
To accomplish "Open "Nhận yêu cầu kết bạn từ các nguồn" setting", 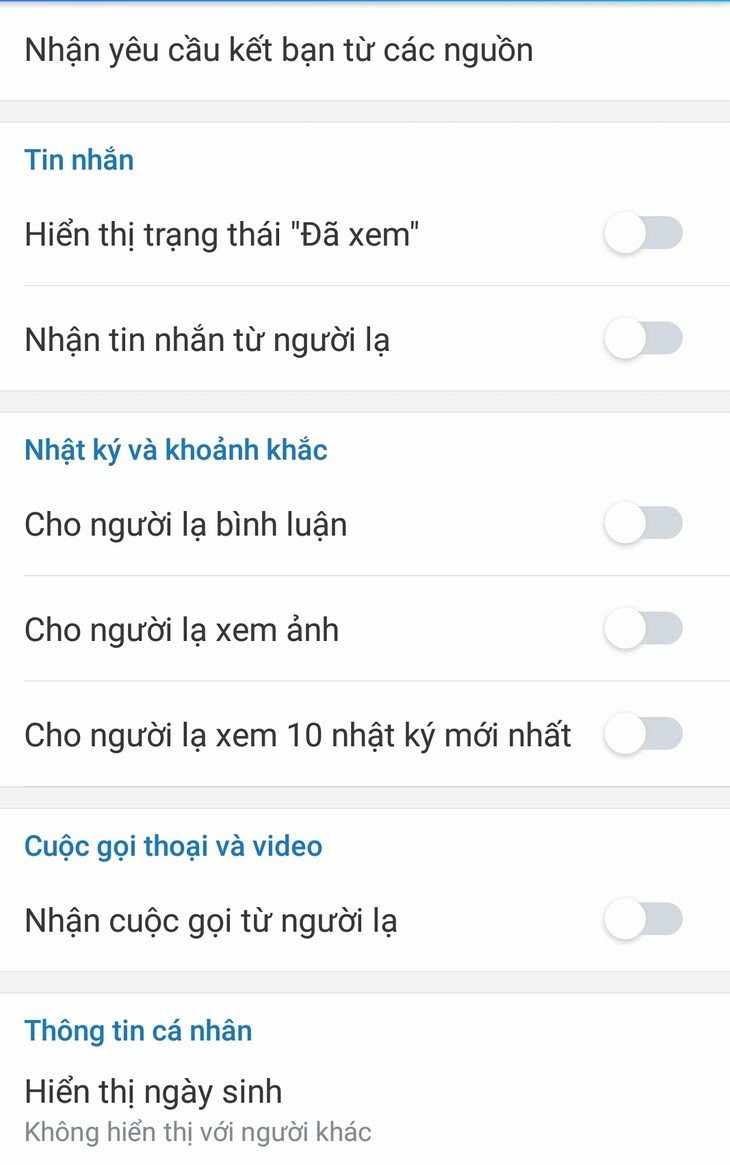I will click(278, 48).
